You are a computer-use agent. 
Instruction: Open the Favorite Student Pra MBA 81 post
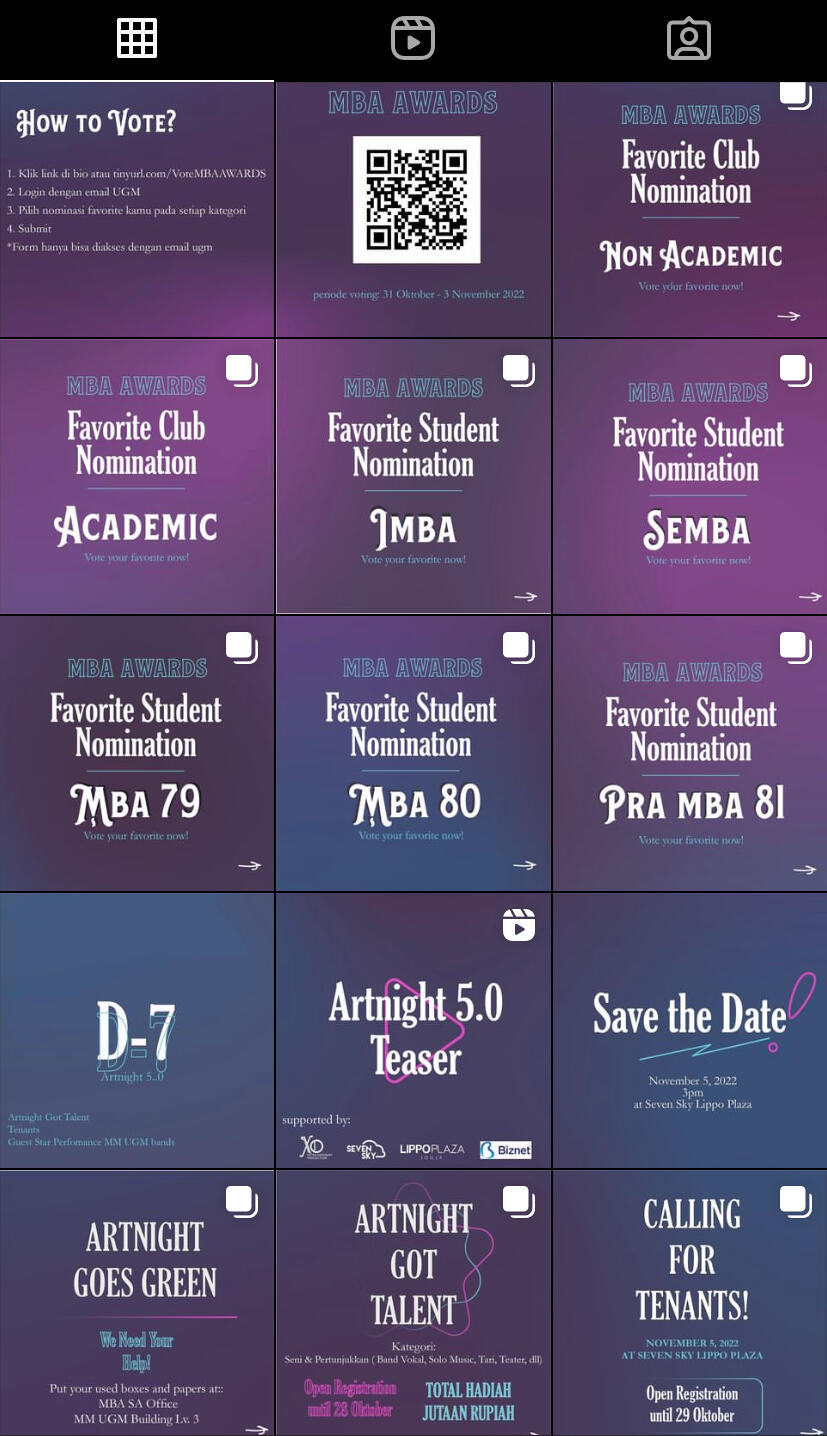690,753
